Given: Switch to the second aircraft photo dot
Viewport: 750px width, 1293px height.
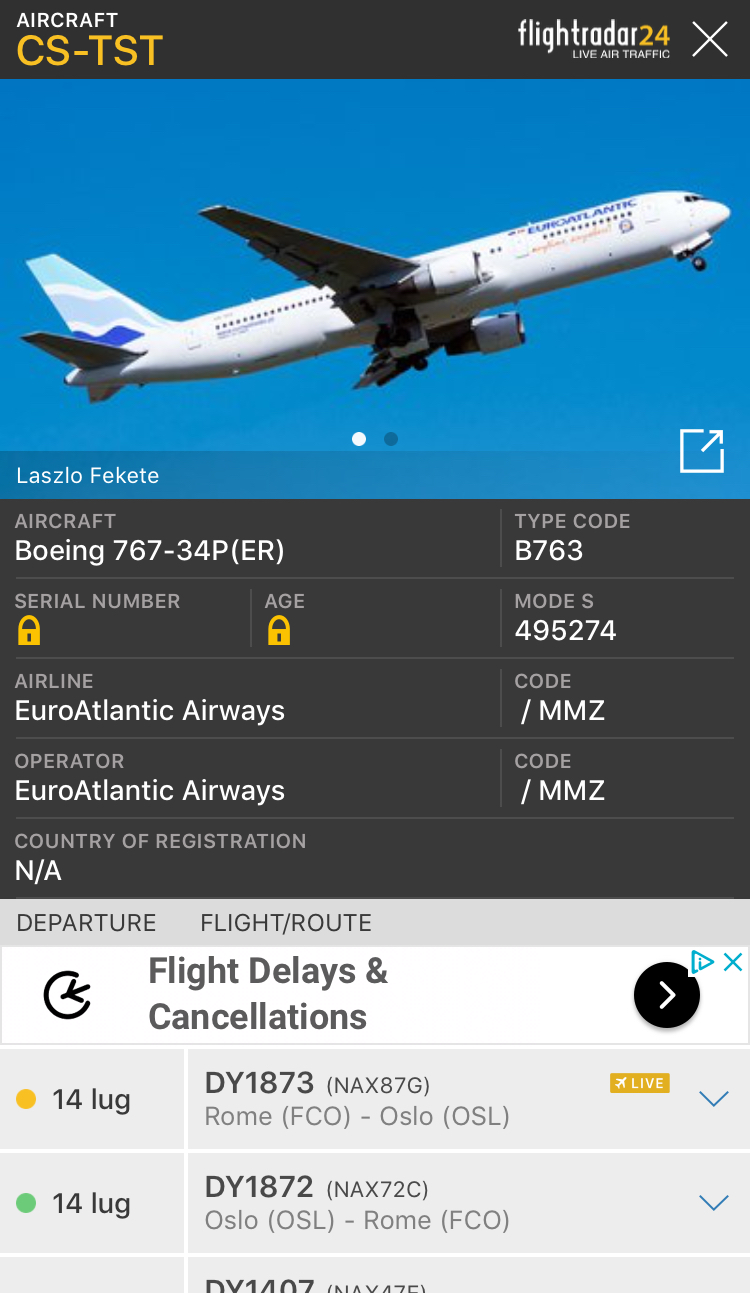Looking at the screenshot, I should pyautogui.click(x=391, y=439).
